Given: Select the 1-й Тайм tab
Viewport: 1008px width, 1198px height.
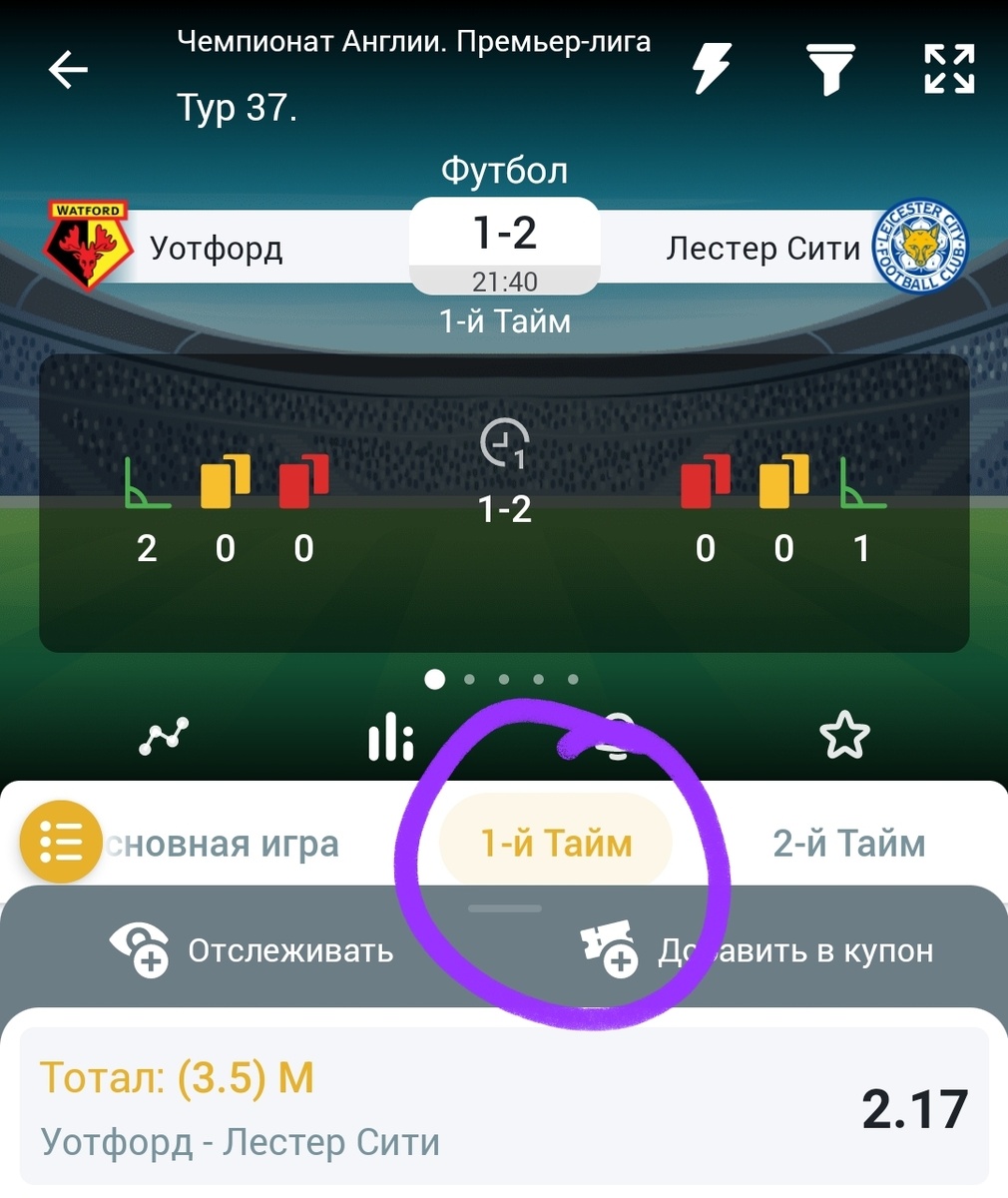Looking at the screenshot, I should tap(556, 844).
